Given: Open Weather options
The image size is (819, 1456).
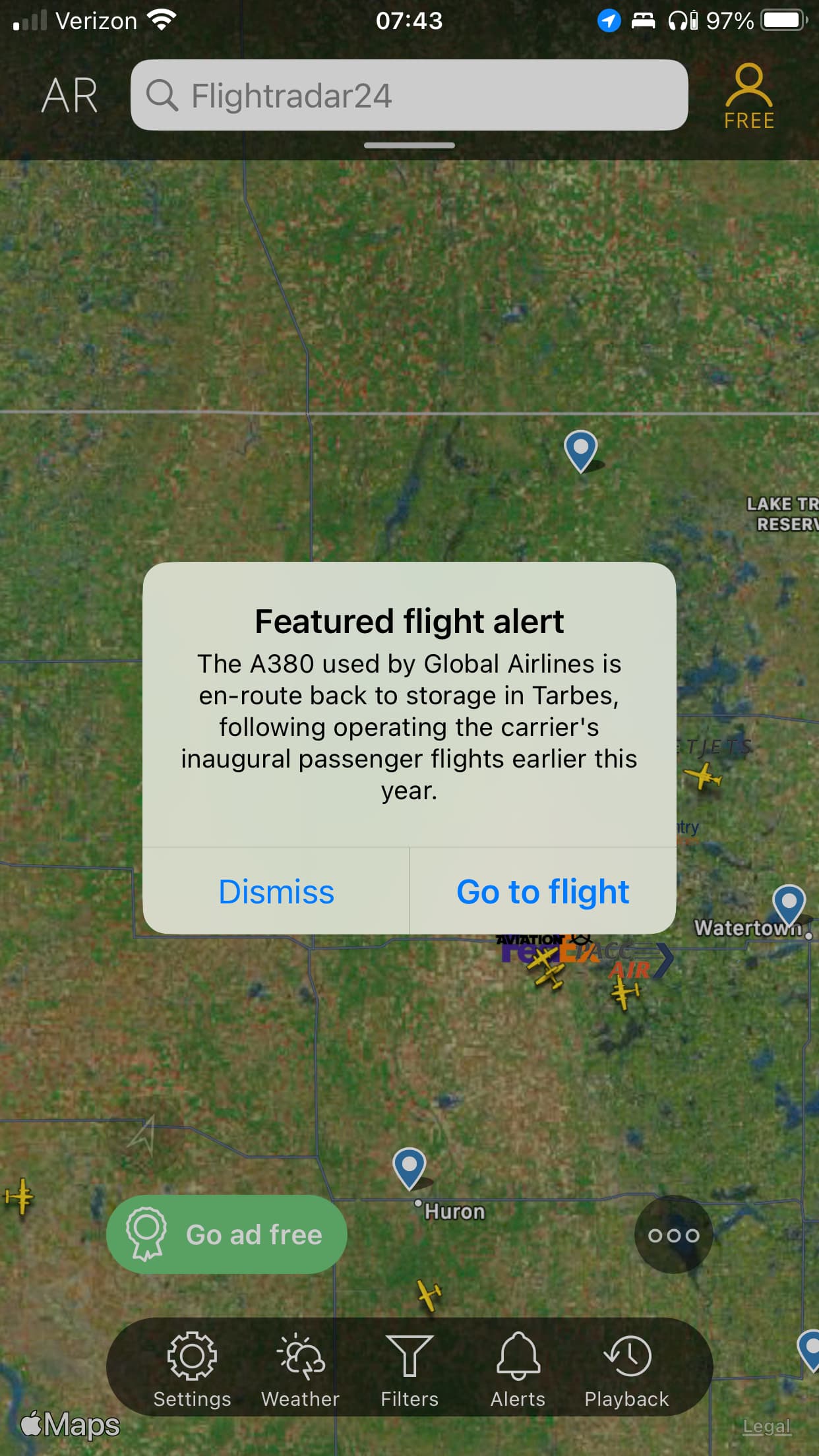Looking at the screenshot, I should 301,1369.
